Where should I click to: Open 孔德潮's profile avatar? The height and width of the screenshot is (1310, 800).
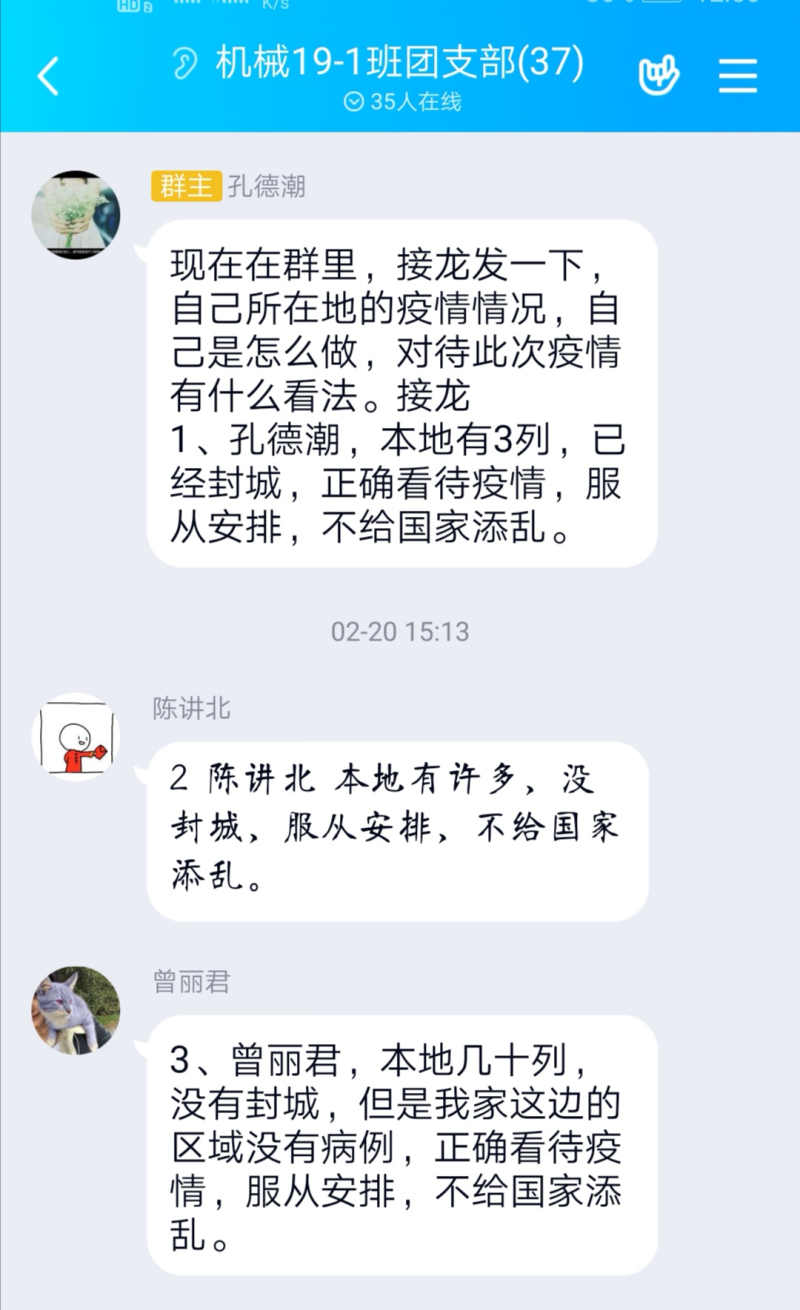click(76, 215)
